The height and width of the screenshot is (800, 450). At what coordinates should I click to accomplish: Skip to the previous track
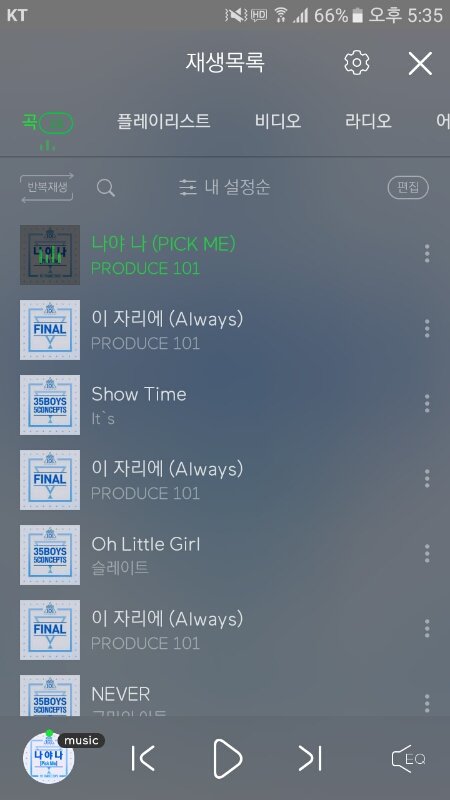pyautogui.click(x=143, y=758)
